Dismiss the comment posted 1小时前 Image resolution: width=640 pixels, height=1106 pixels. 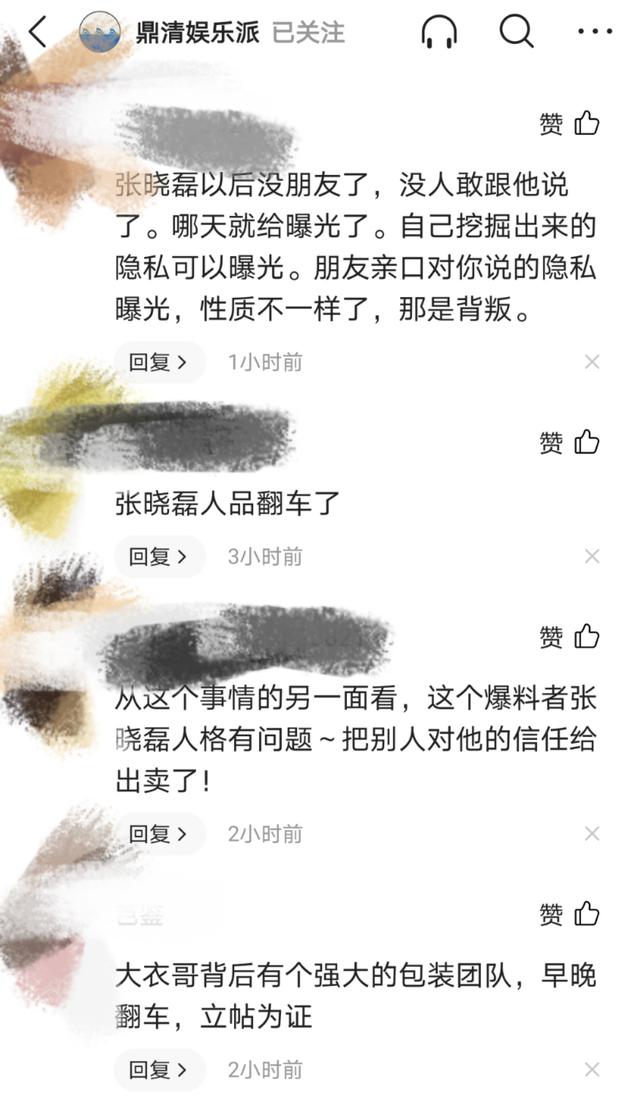[x=592, y=362]
